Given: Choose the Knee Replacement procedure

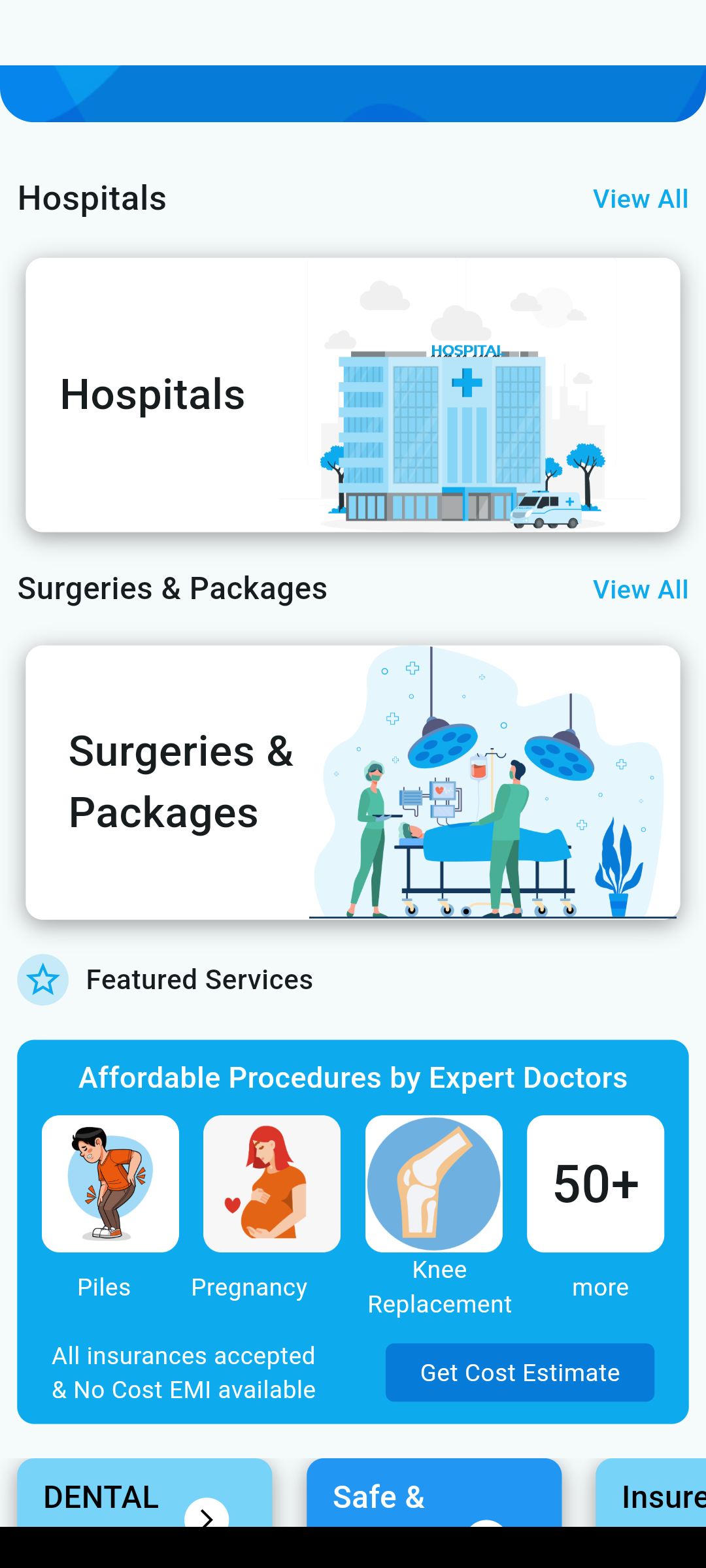Looking at the screenshot, I should [x=433, y=1184].
